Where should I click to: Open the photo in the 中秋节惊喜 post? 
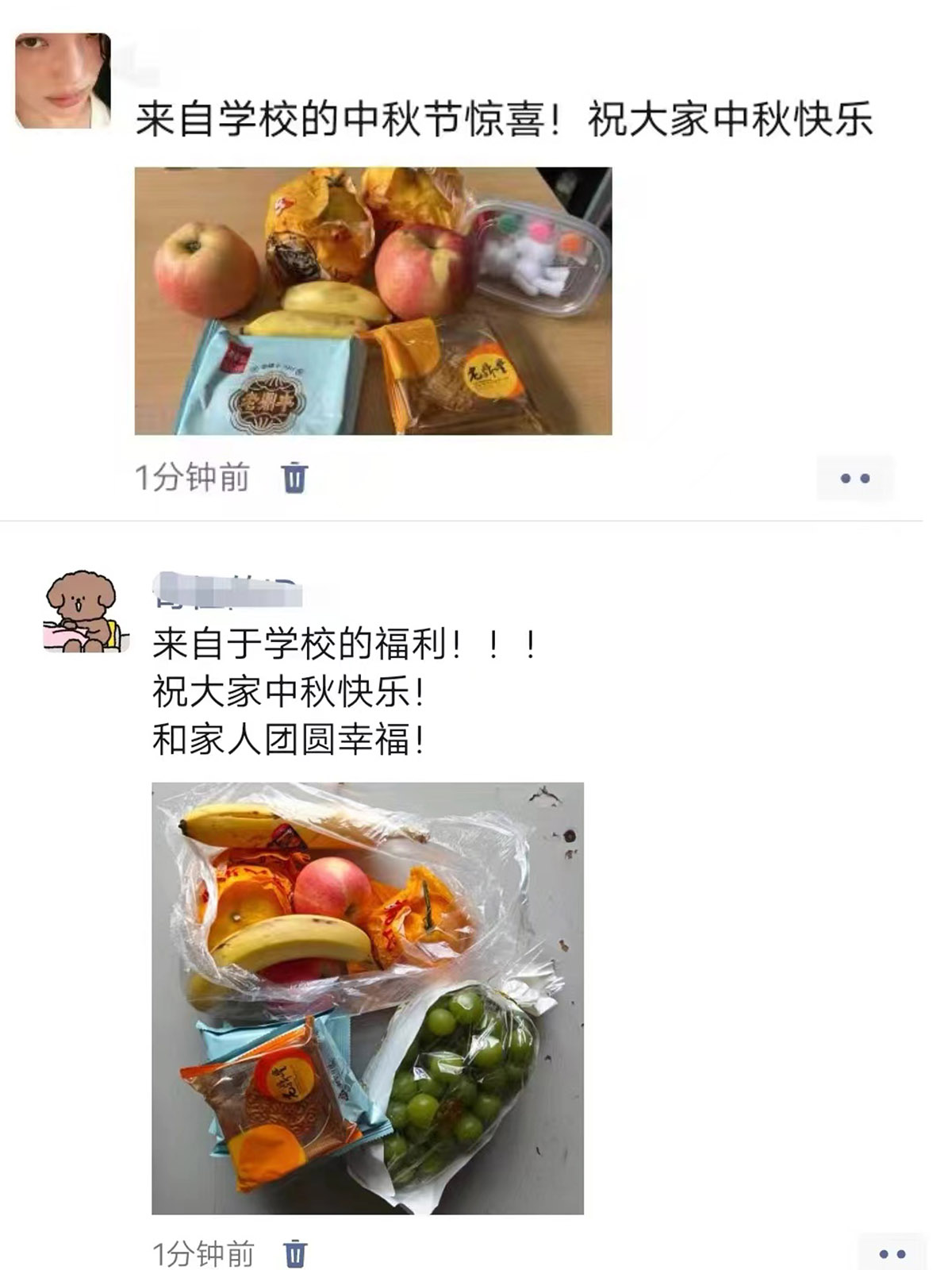[x=373, y=301]
